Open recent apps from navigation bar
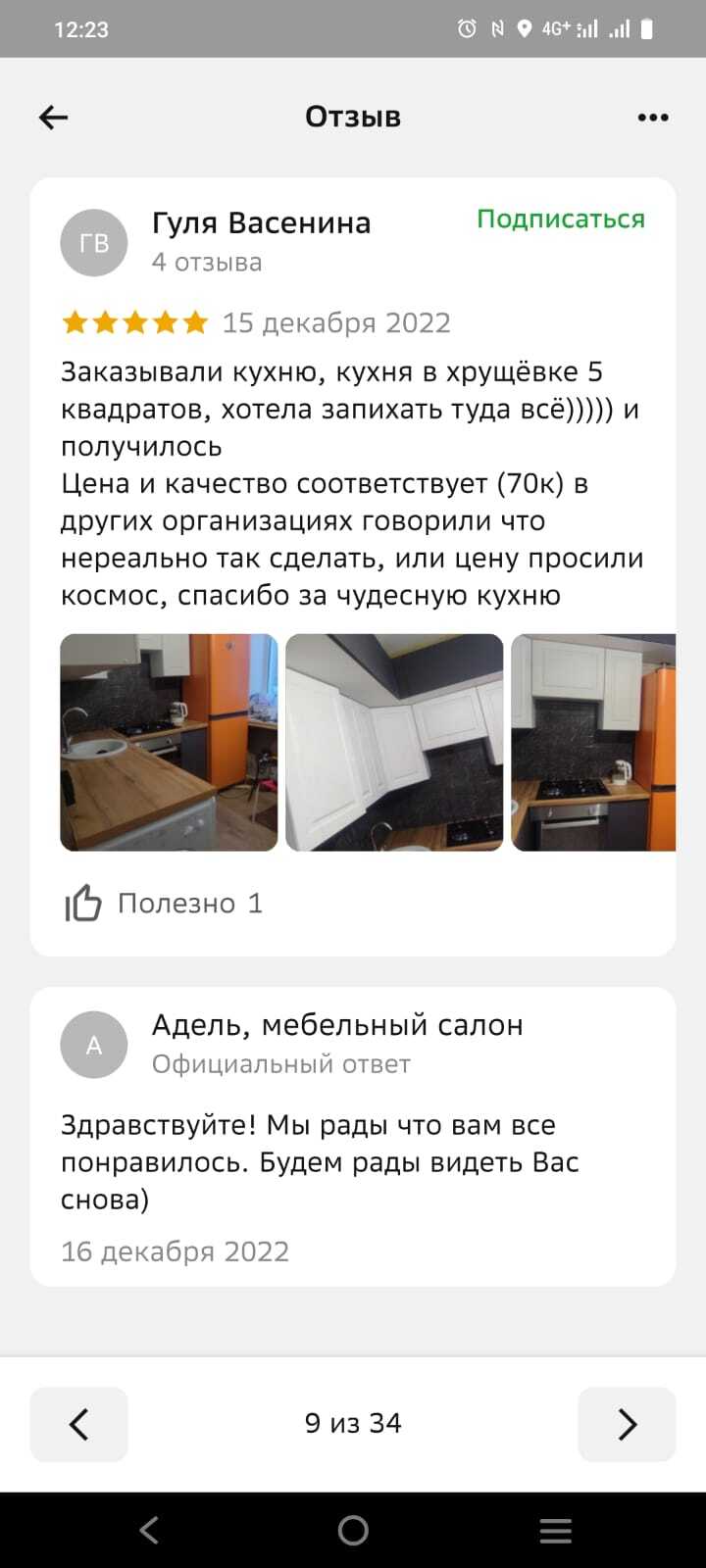Viewport: 706px width, 1568px height. [555, 1530]
